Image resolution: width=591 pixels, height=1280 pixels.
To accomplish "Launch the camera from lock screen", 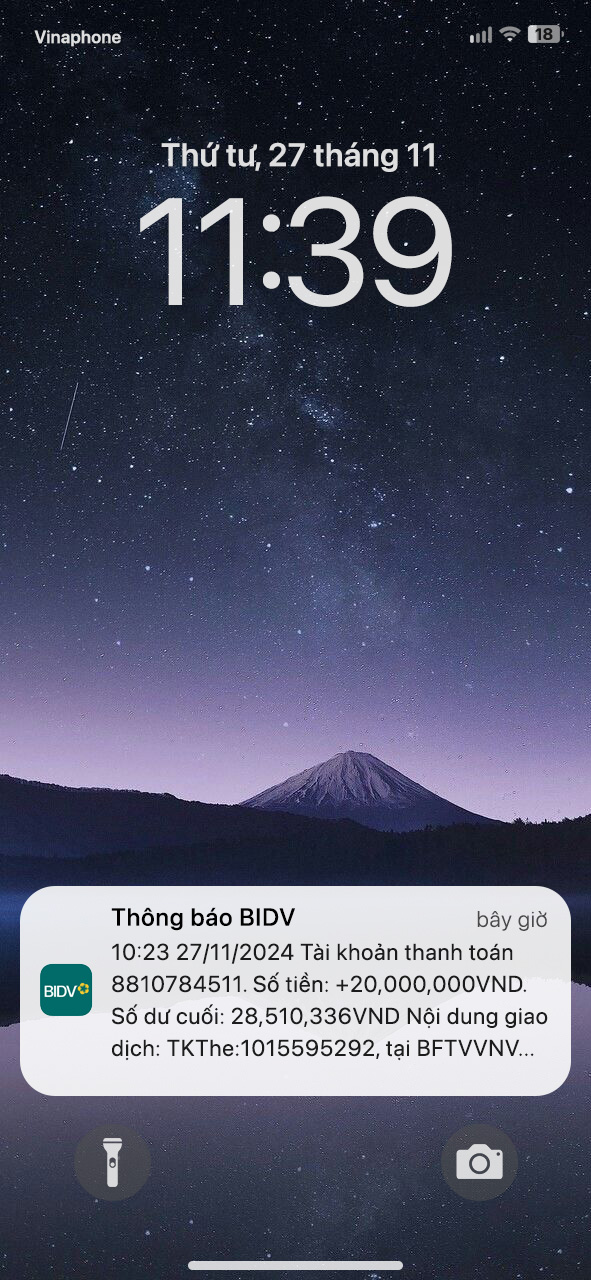I will click(479, 1163).
